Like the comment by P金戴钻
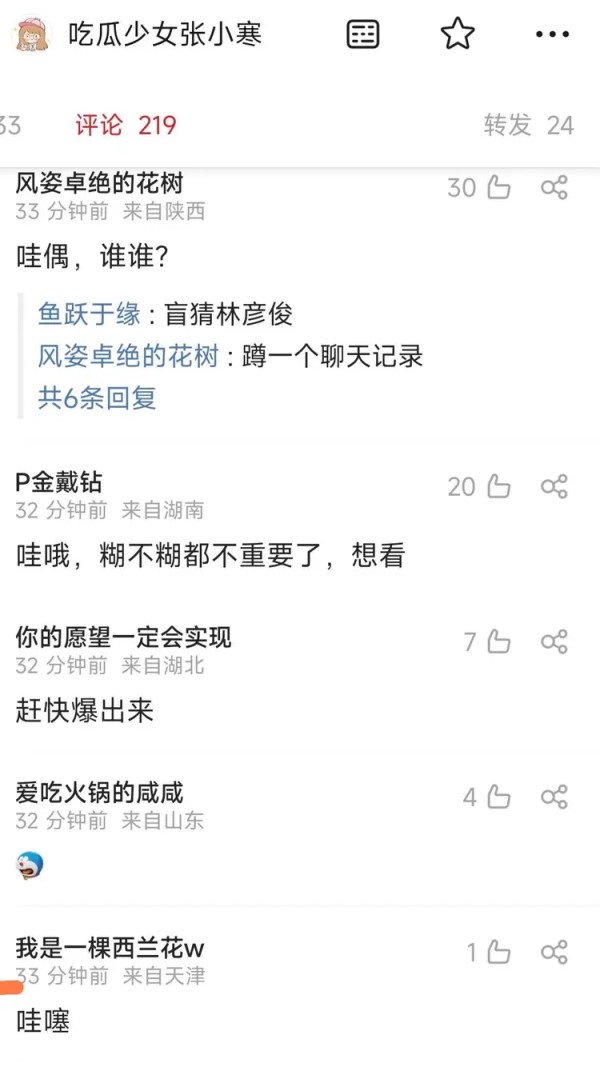Screen dimensions: 600x1067 [498, 487]
